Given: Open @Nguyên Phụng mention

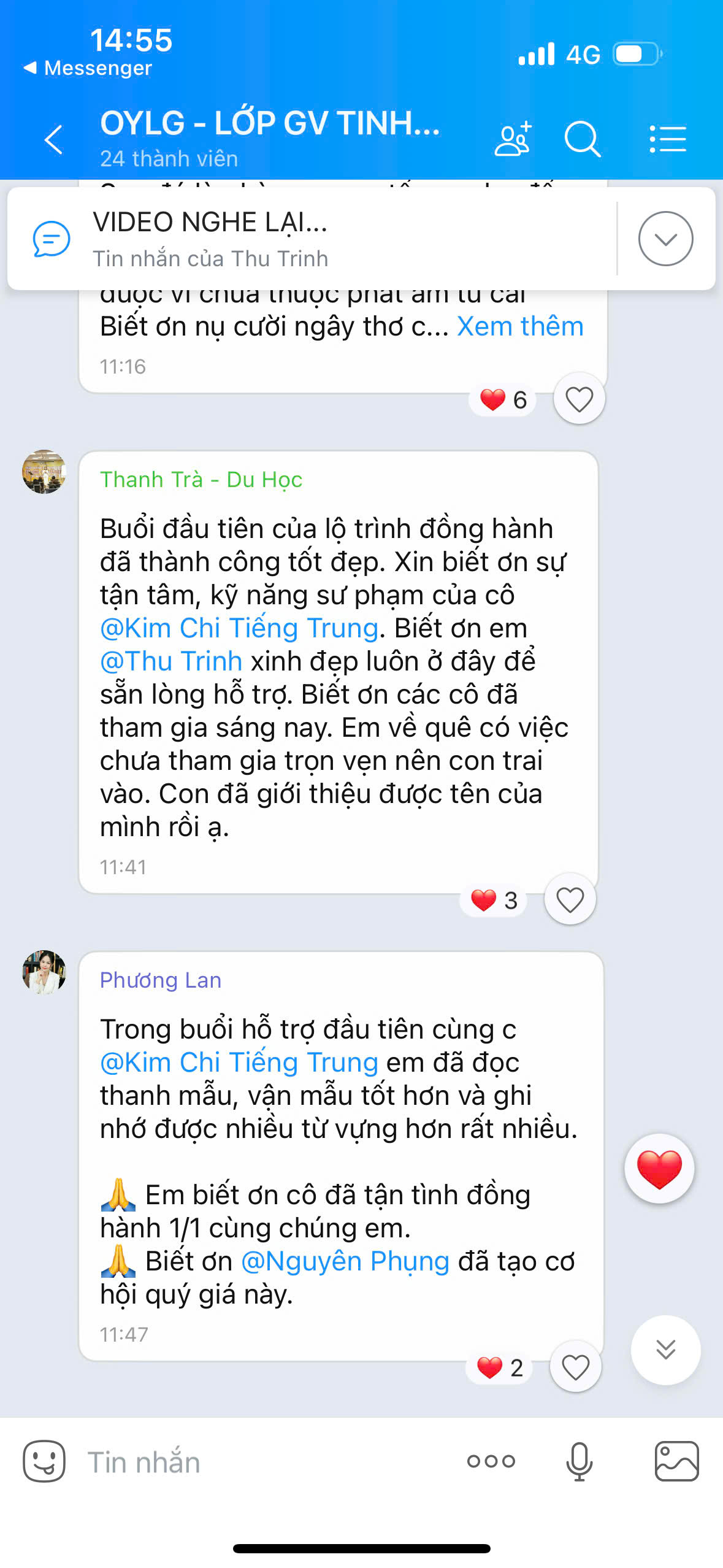Looking at the screenshot, I should tap(345, 1261).
